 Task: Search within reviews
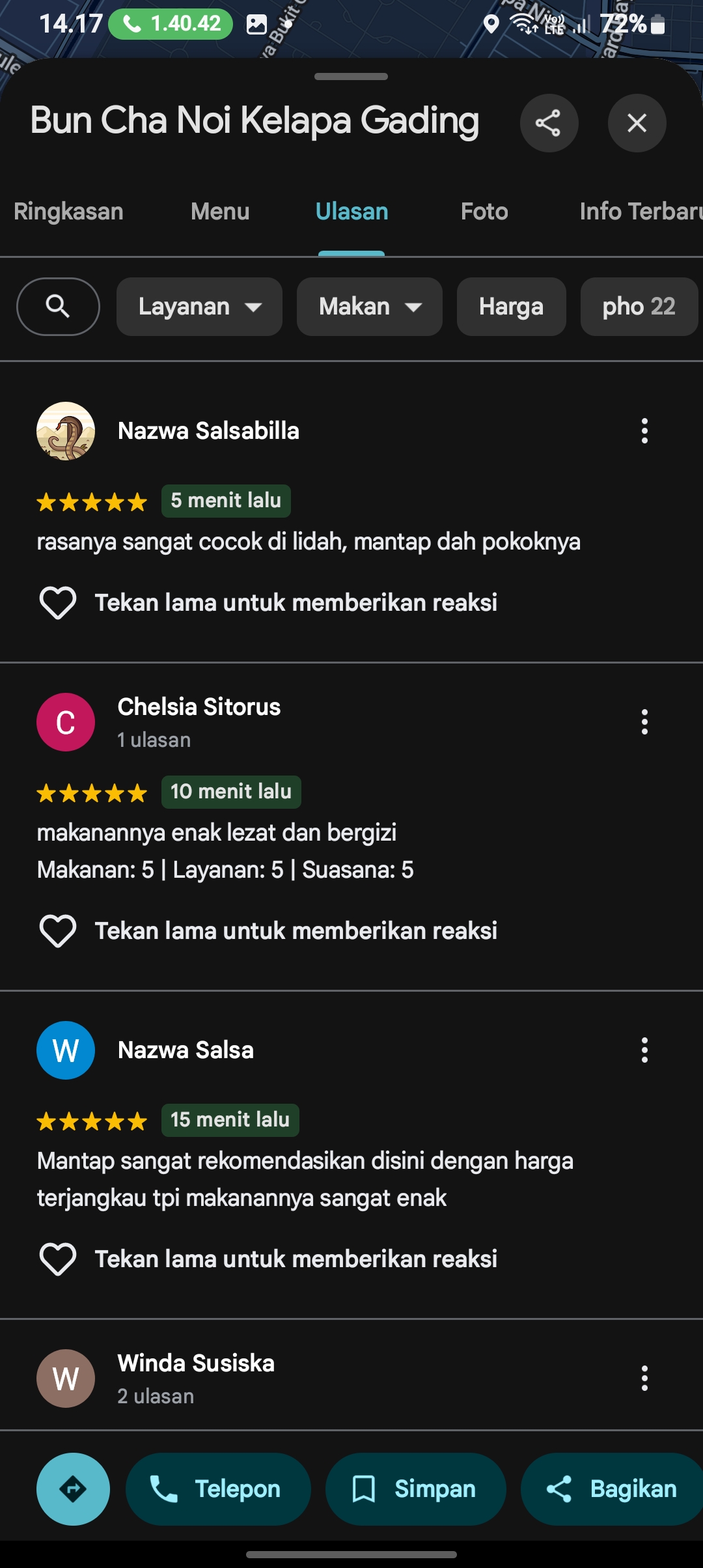coord(58,307)
